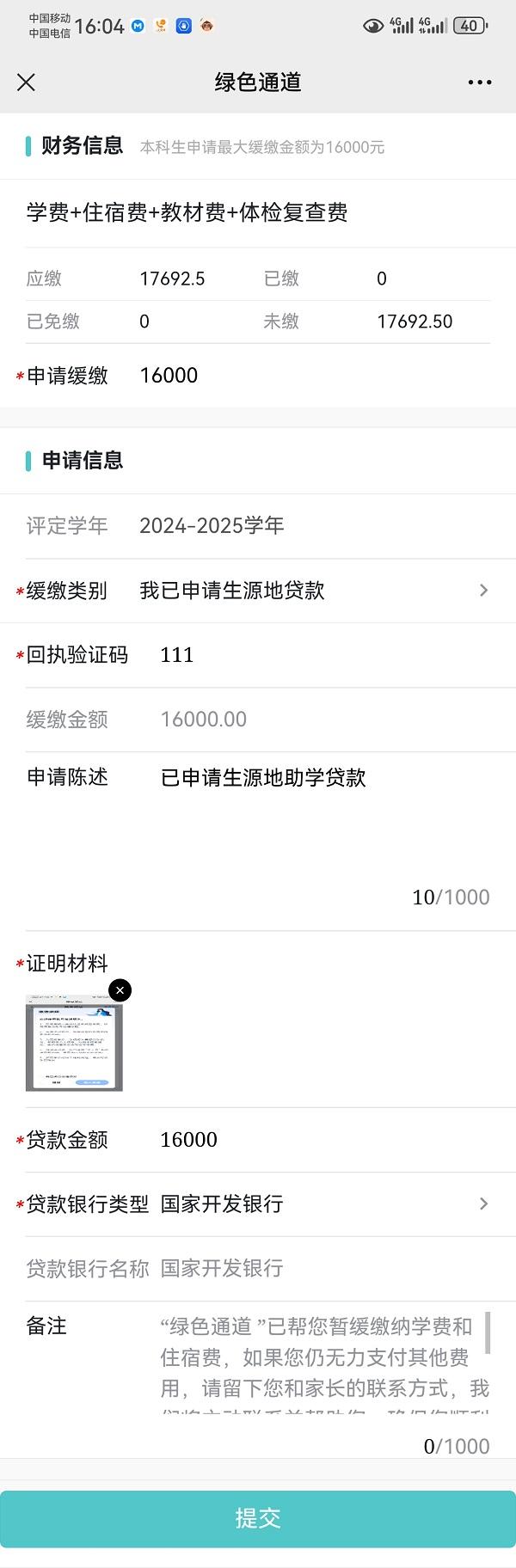Edit the 申请缓缴 amount field
Screen dimensions: 516x1568
coord(310,376)
